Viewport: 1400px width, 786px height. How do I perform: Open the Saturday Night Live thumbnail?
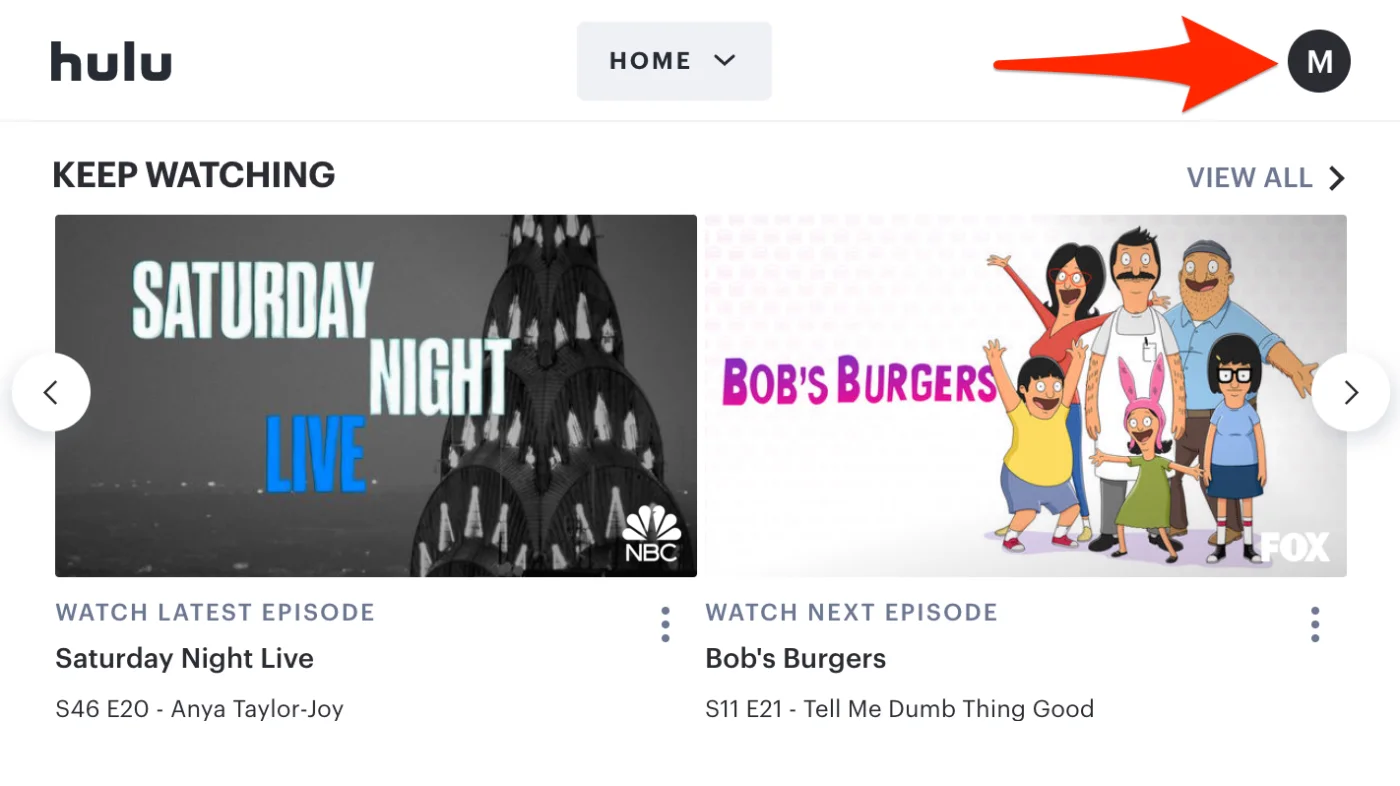(375, 395)
